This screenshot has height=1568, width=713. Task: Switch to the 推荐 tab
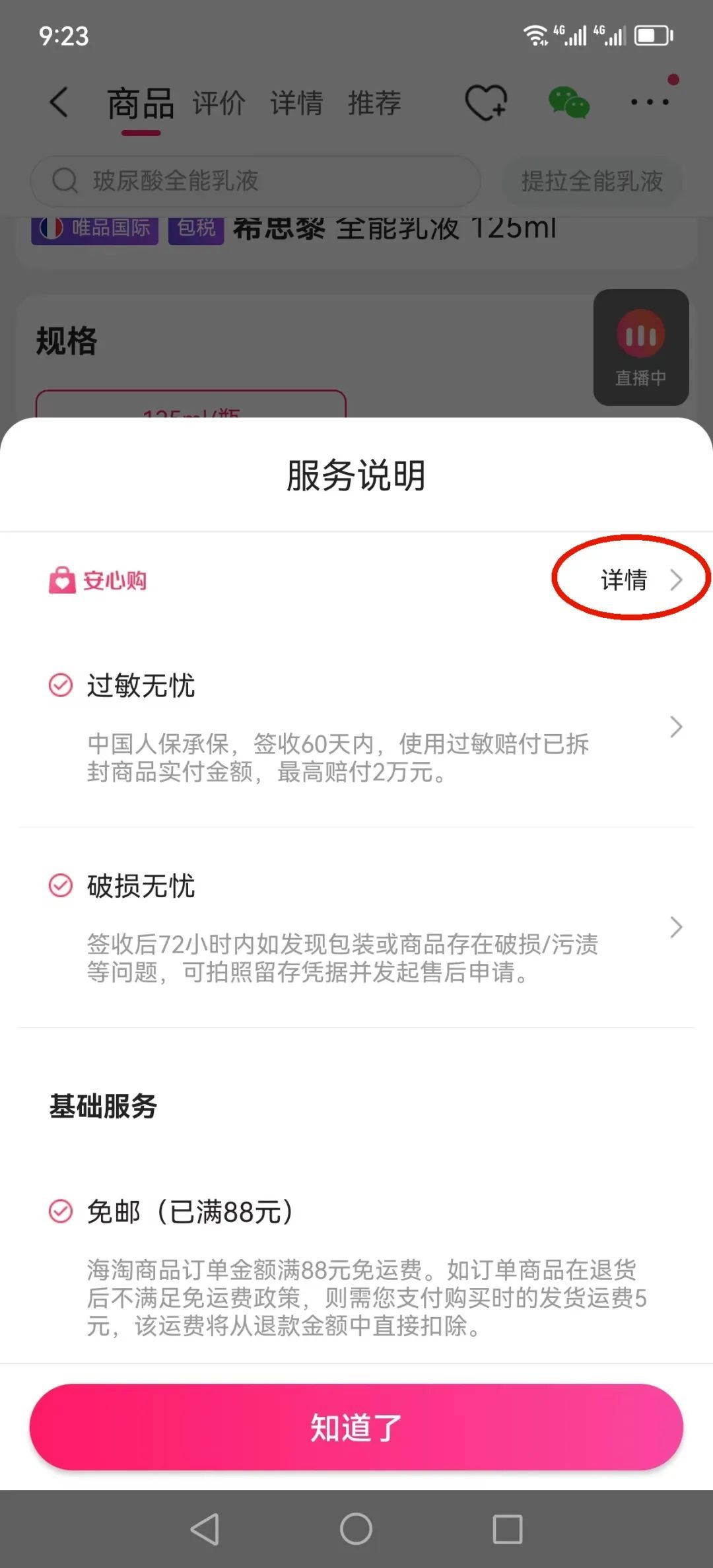tap(374, 104)
